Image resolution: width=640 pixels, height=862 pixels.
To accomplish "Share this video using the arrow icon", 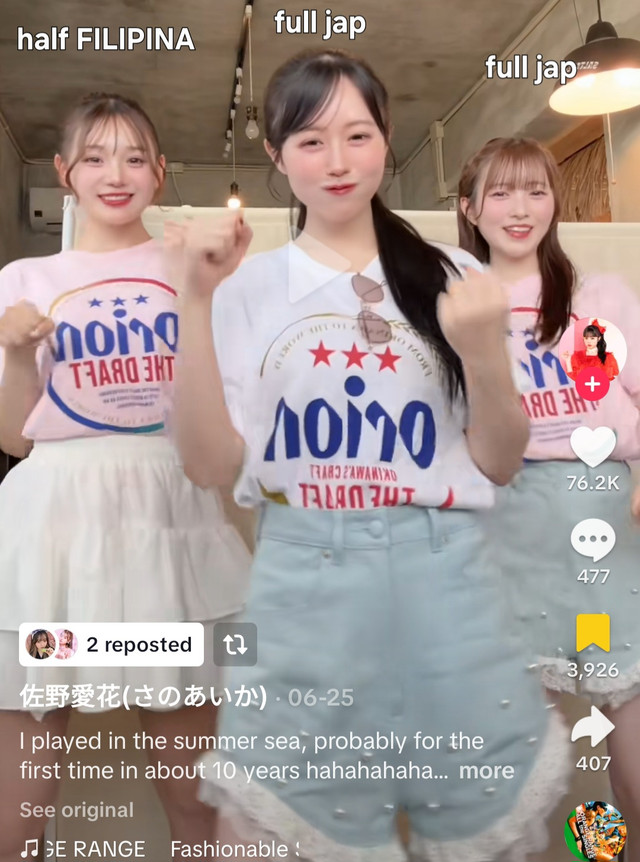I will (x=593, y=727).
